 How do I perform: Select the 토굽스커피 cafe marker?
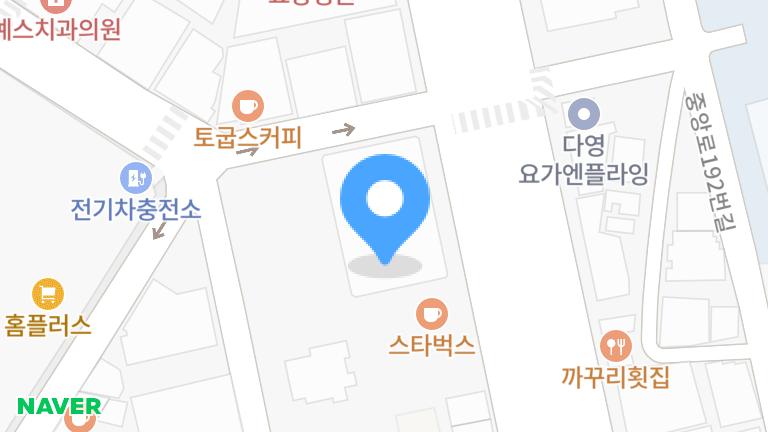coord(247,106)
